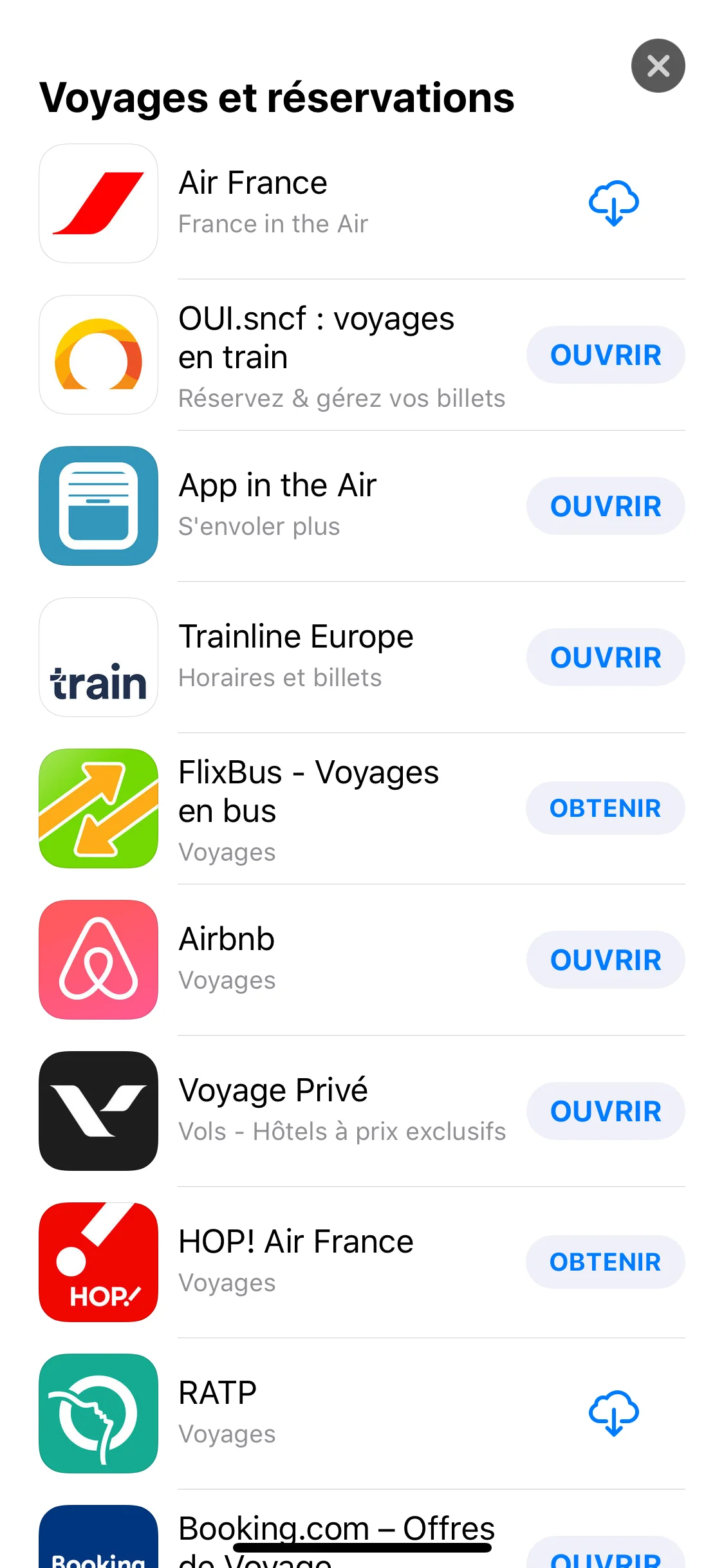Open the Trainline Europe app
The image size is (724, 1568).
(605, 657)
